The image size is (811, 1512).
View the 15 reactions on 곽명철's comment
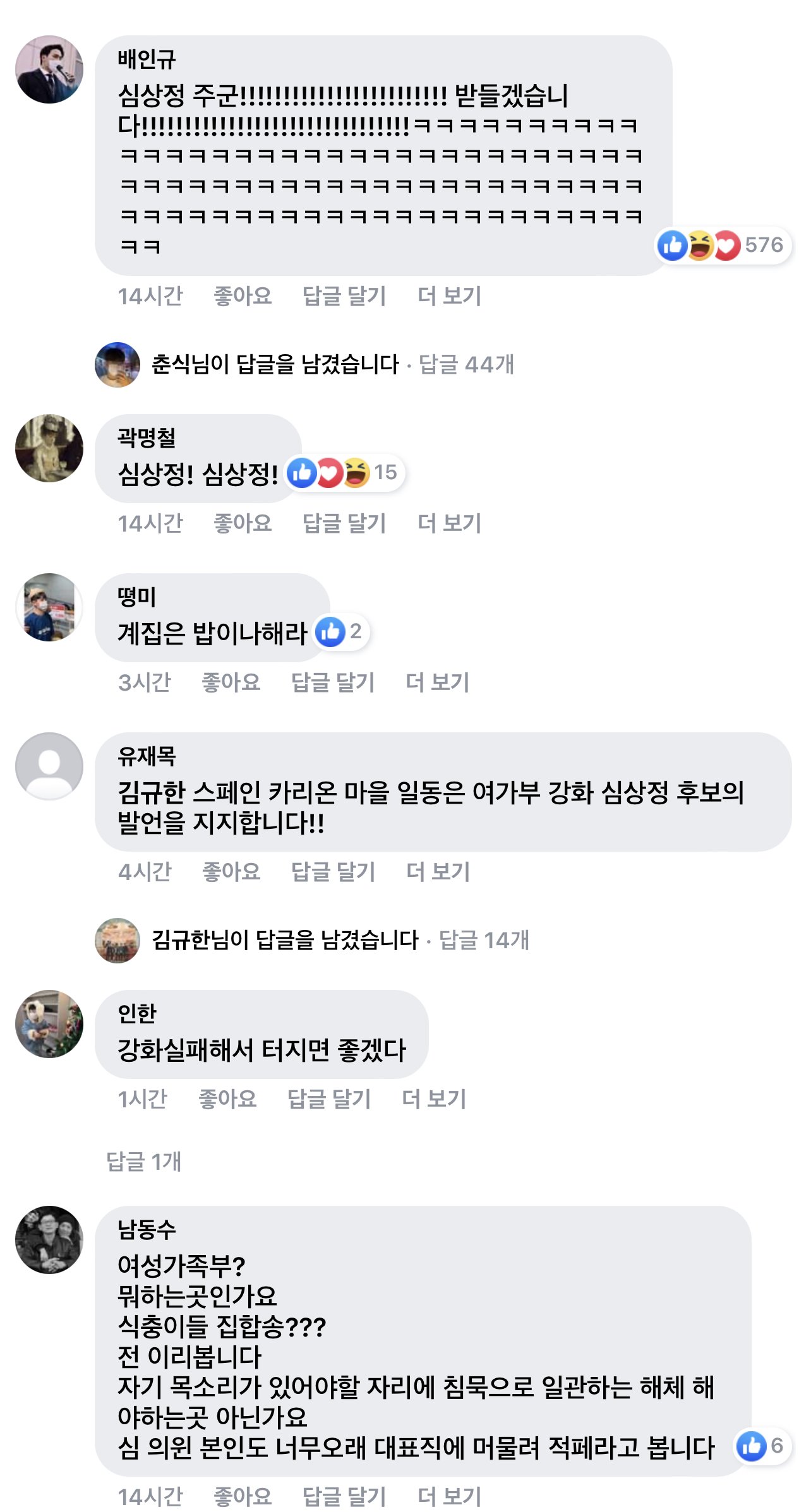344,472
